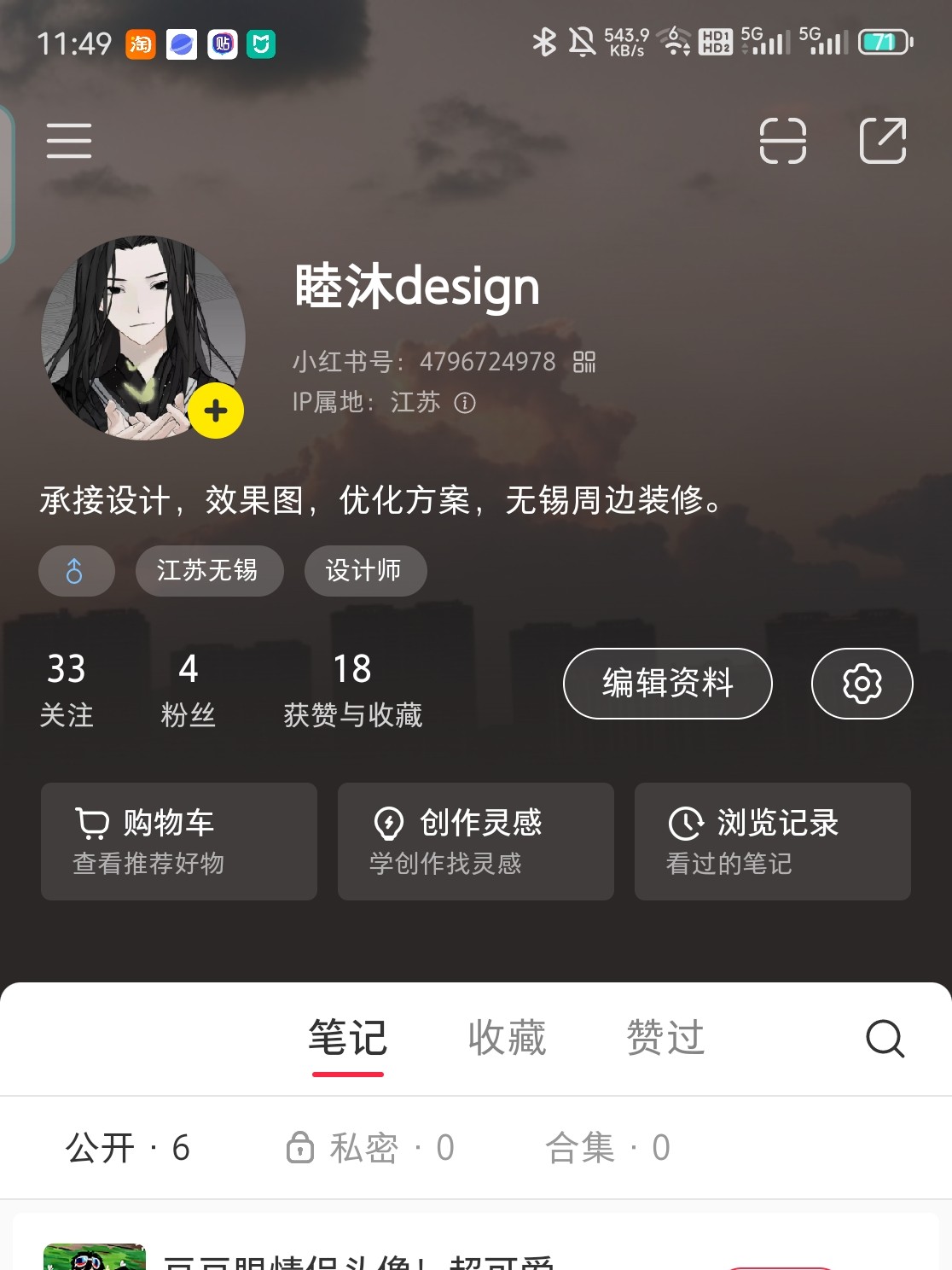Open the shopping cart 购物车 feature
The height and width of the screenshot is (1270, 952).
(179, 841)
